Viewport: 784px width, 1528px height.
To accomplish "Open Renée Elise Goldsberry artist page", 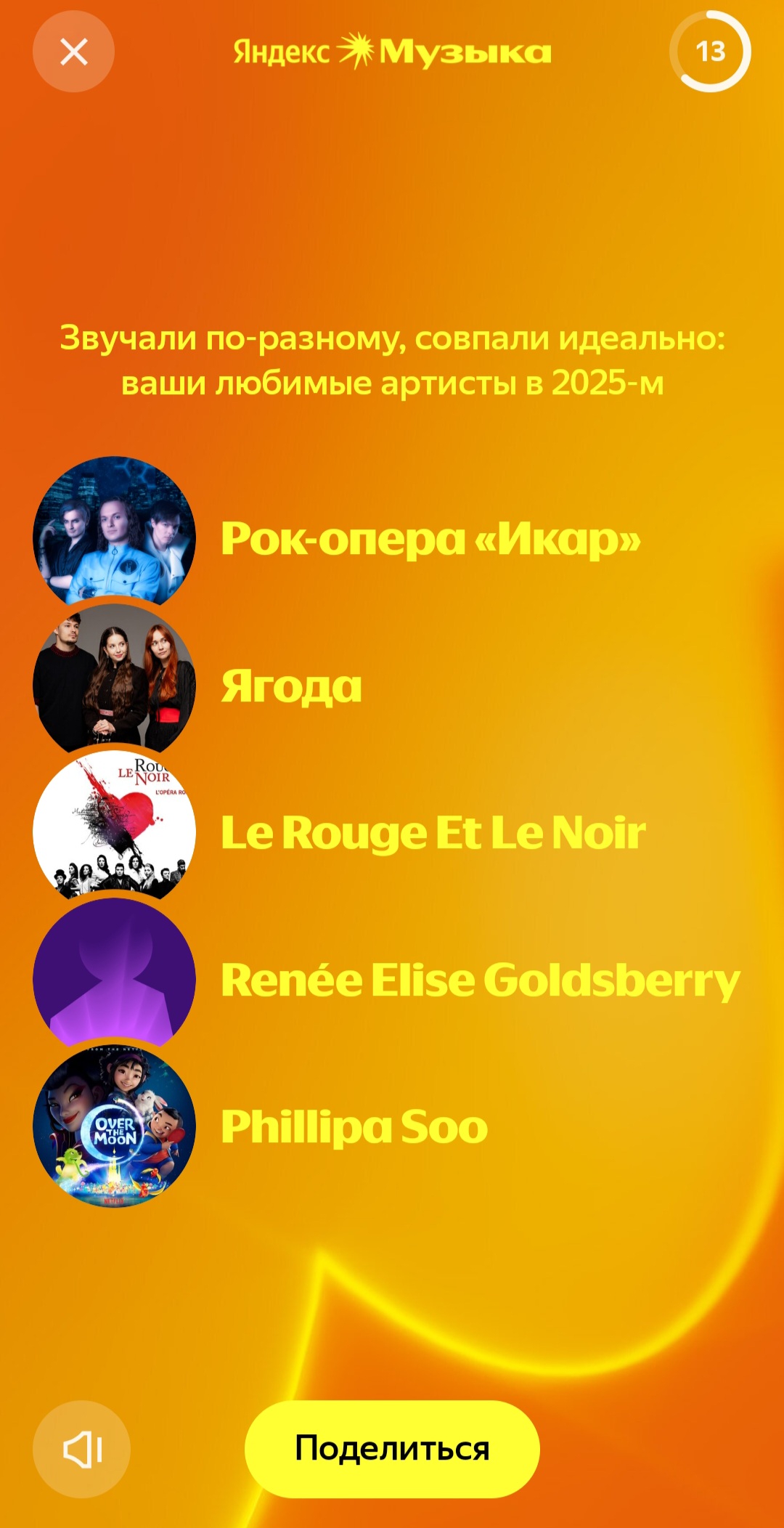I will [x=479, y=980].
